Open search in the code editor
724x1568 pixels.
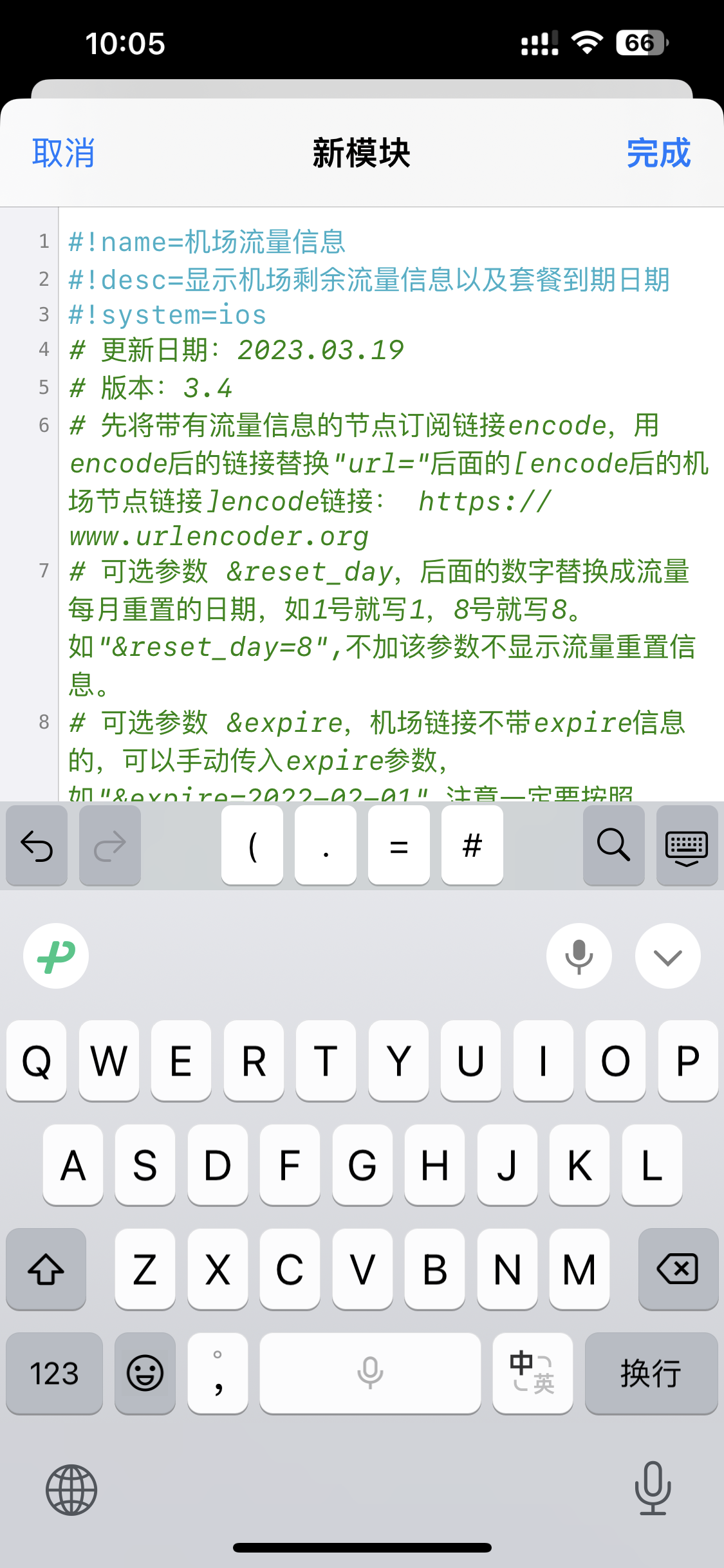point(613,845)
